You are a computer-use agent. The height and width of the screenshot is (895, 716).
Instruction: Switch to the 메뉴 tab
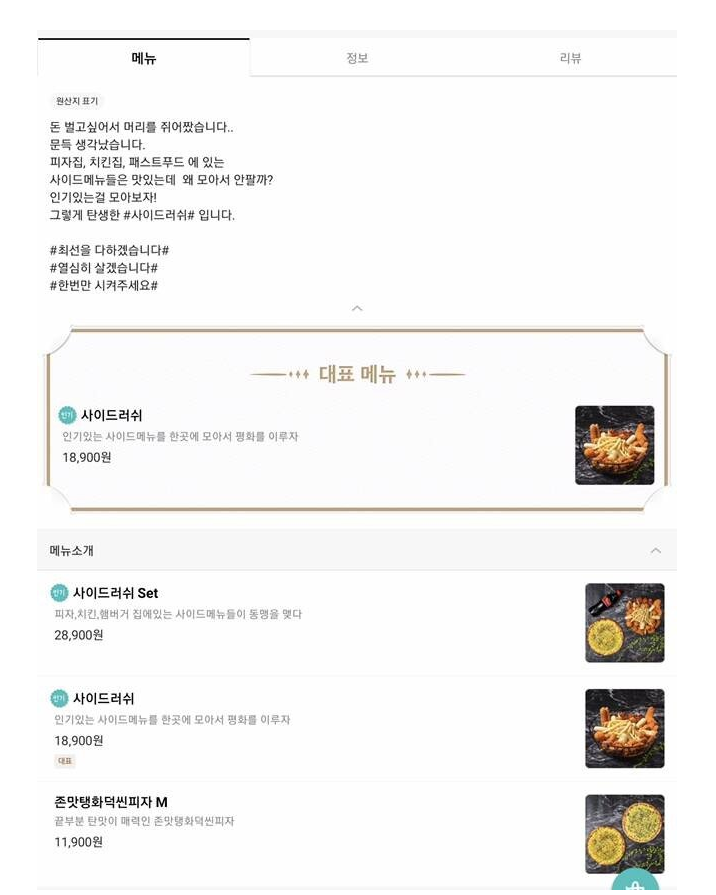pyautogui.click(x=144, y=58)
